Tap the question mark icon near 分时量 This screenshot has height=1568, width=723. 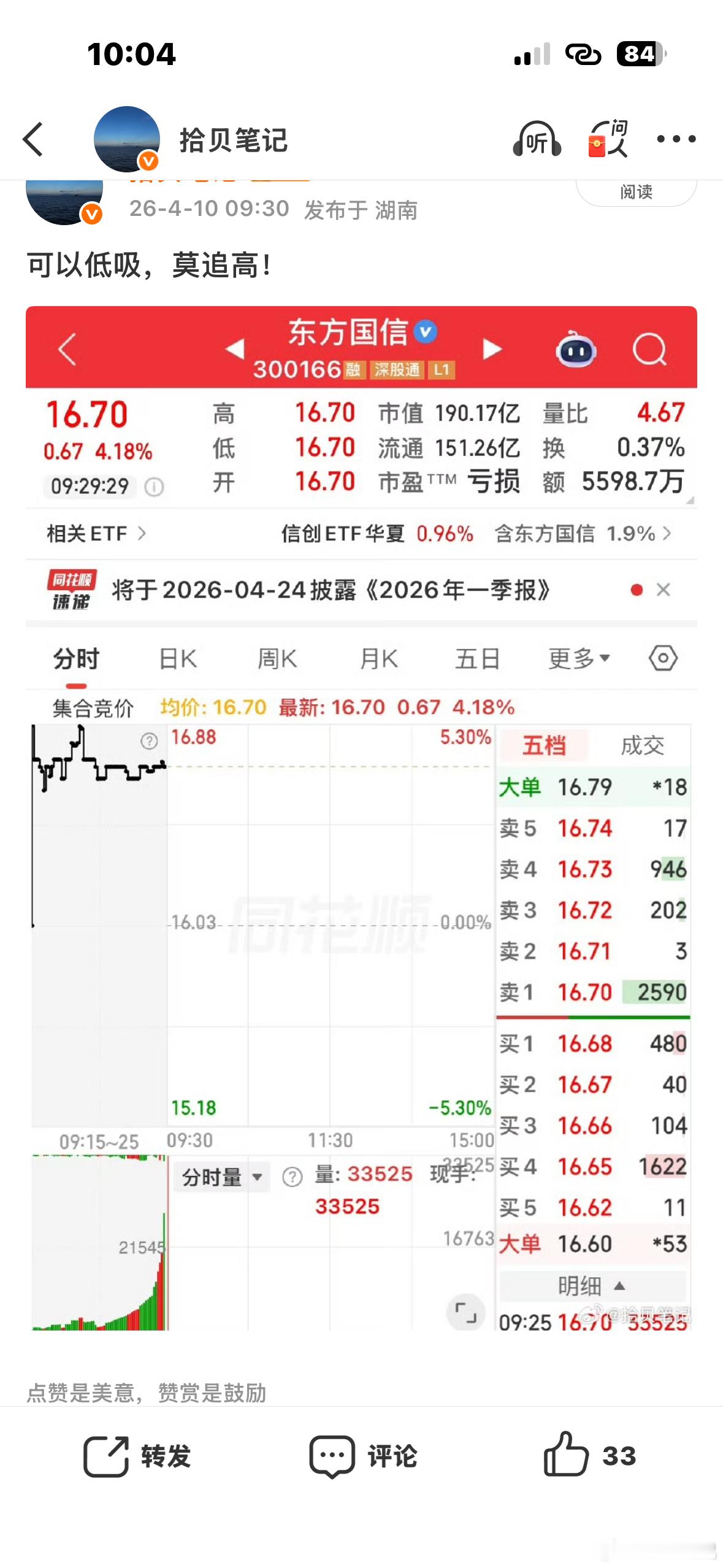coord(293,1177)
